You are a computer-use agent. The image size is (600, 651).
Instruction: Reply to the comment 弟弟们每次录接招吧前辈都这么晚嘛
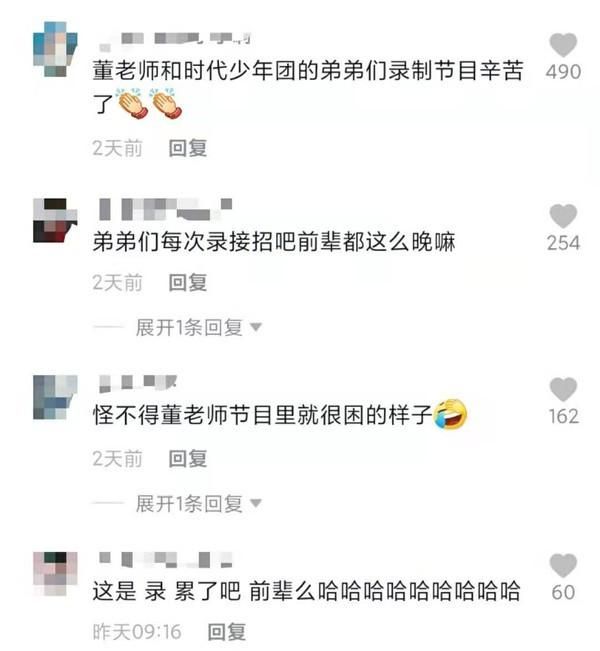(188, 283)
